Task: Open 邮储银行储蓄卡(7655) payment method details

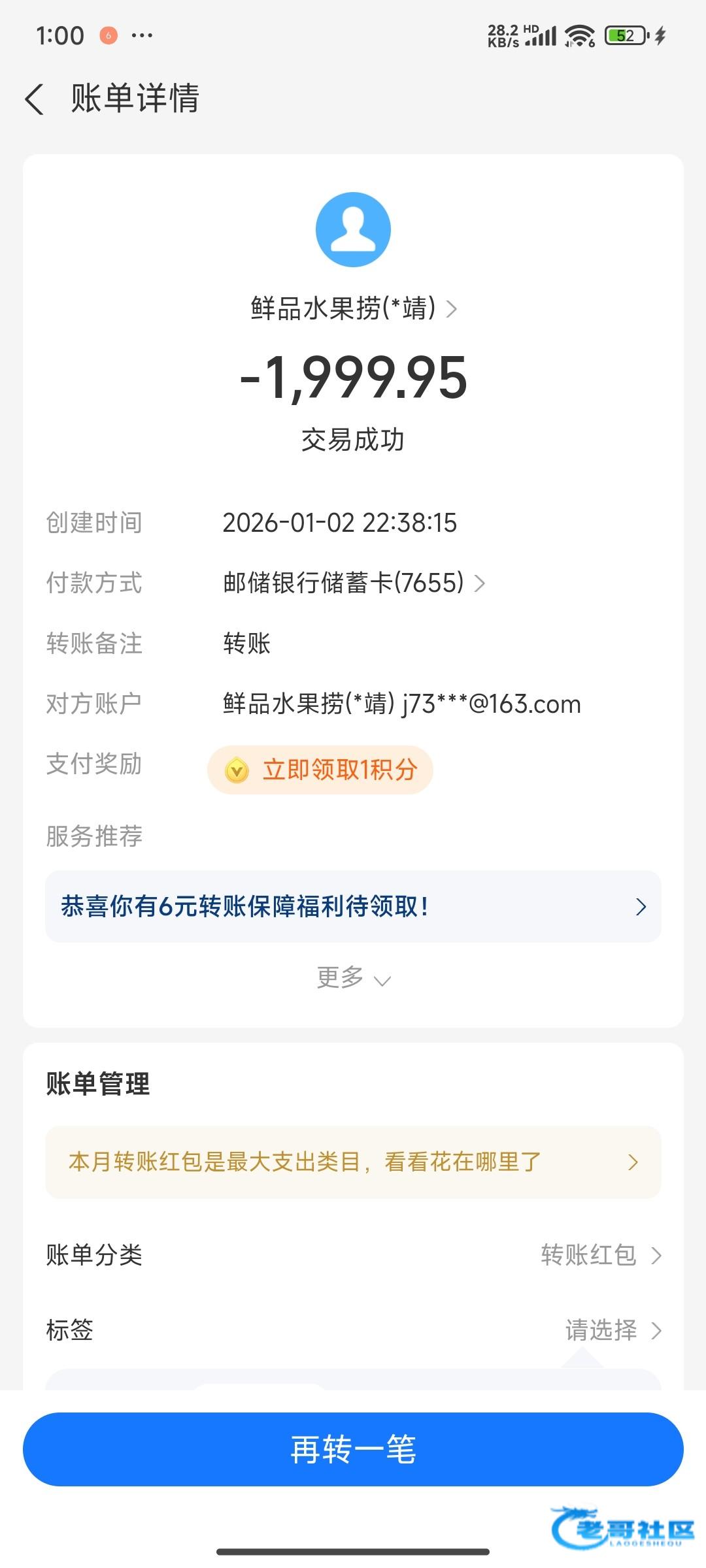Action: point(353,583)
